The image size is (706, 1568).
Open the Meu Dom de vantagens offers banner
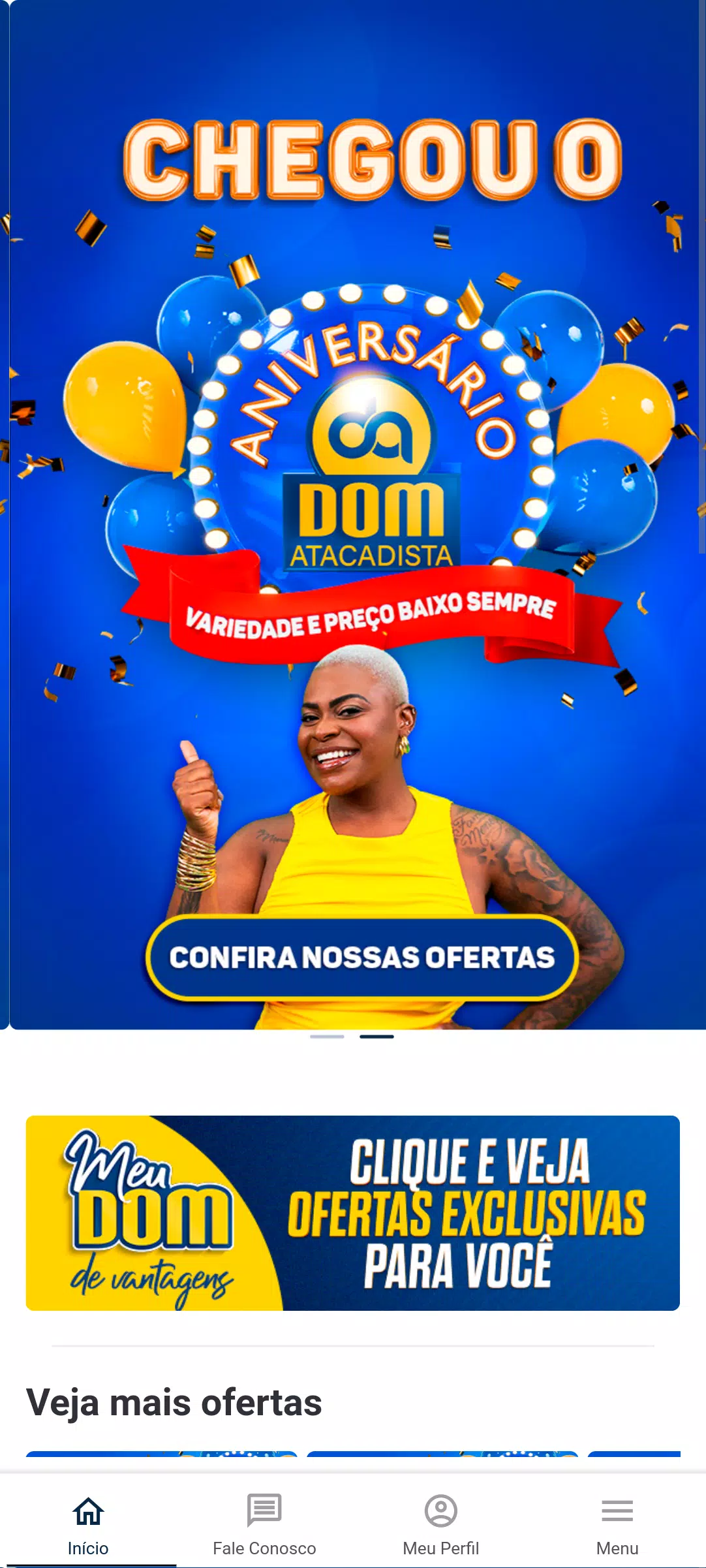click(353, 1213)
